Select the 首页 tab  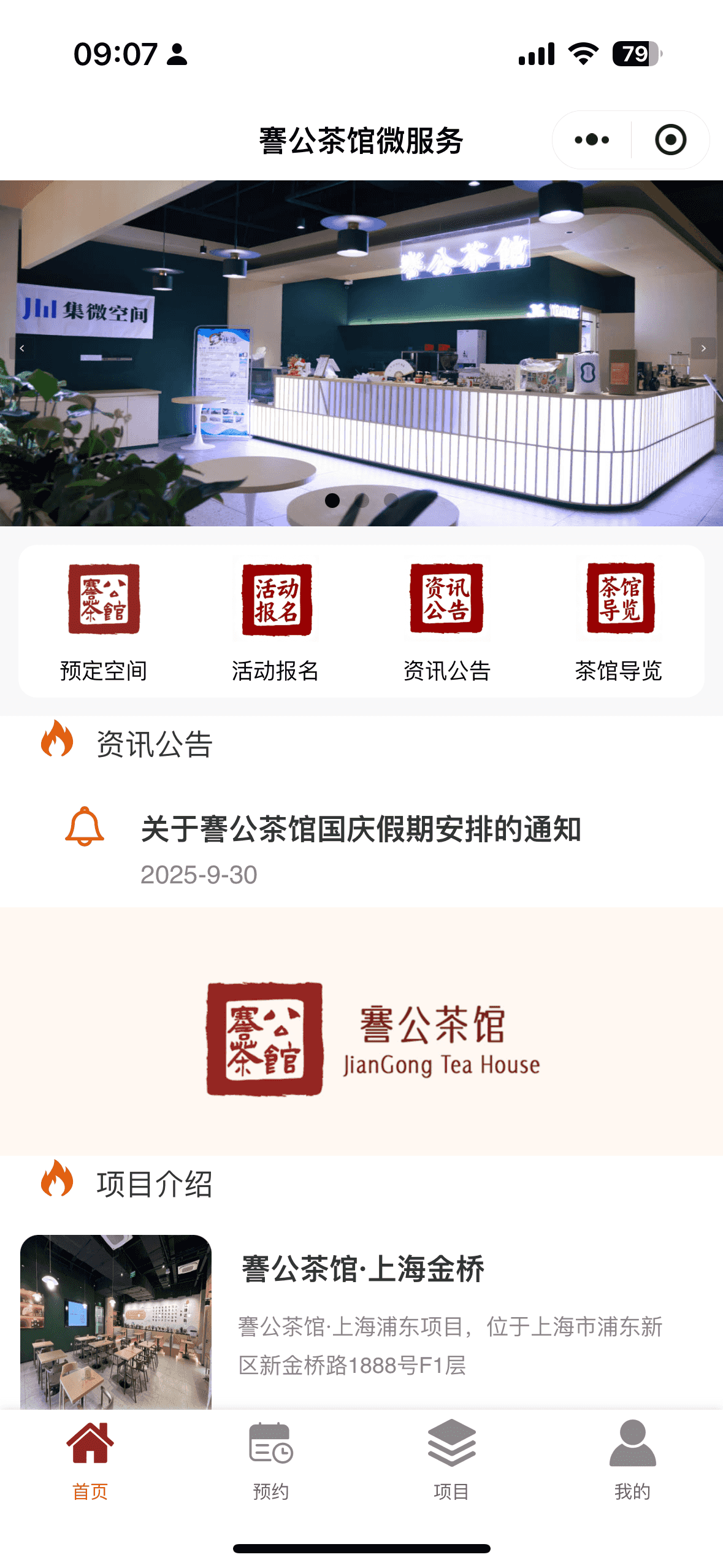pos(90,1460)
